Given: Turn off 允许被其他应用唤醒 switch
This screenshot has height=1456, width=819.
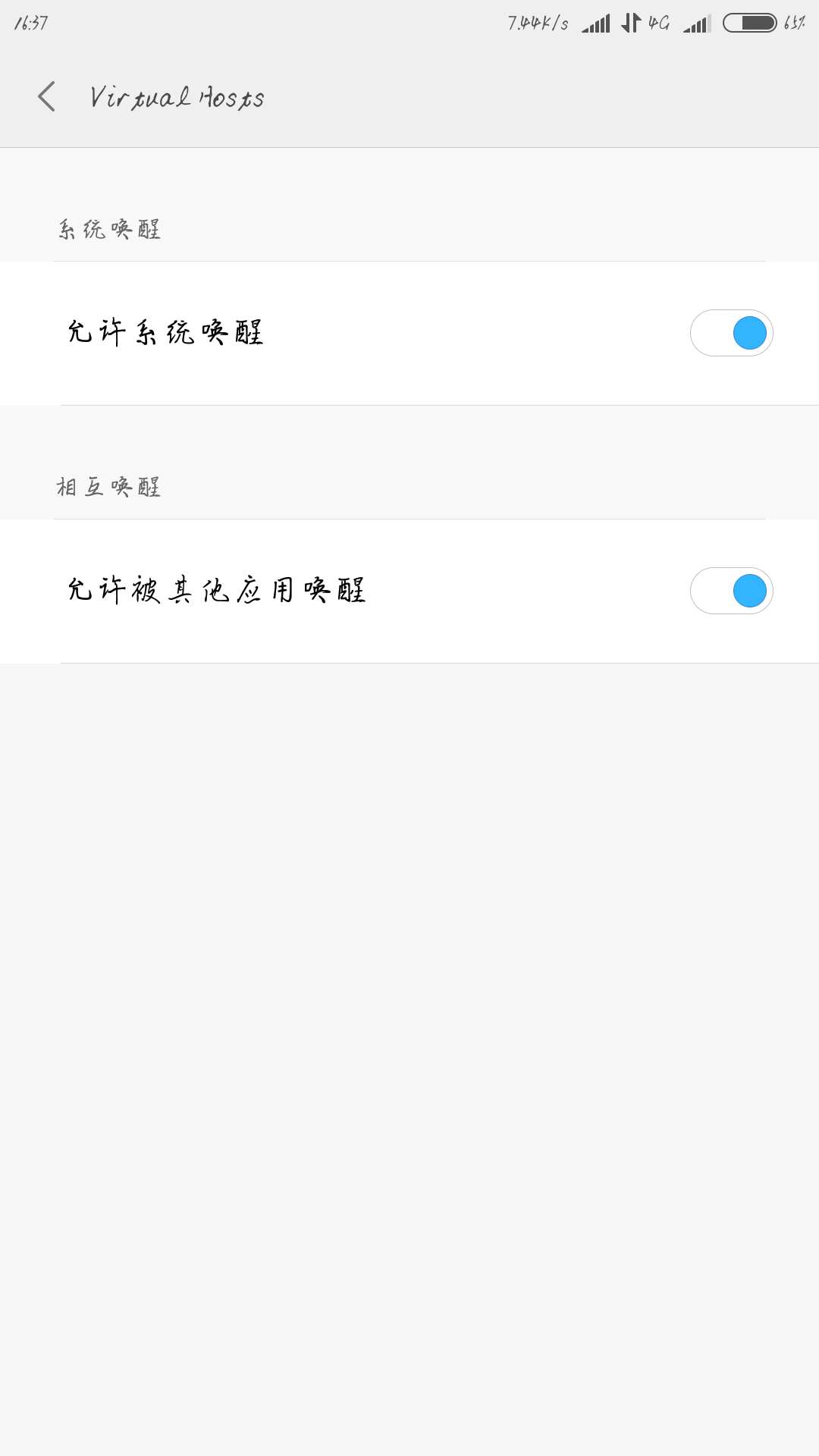Looking at the screenshot, I should (x=731, y=591).
